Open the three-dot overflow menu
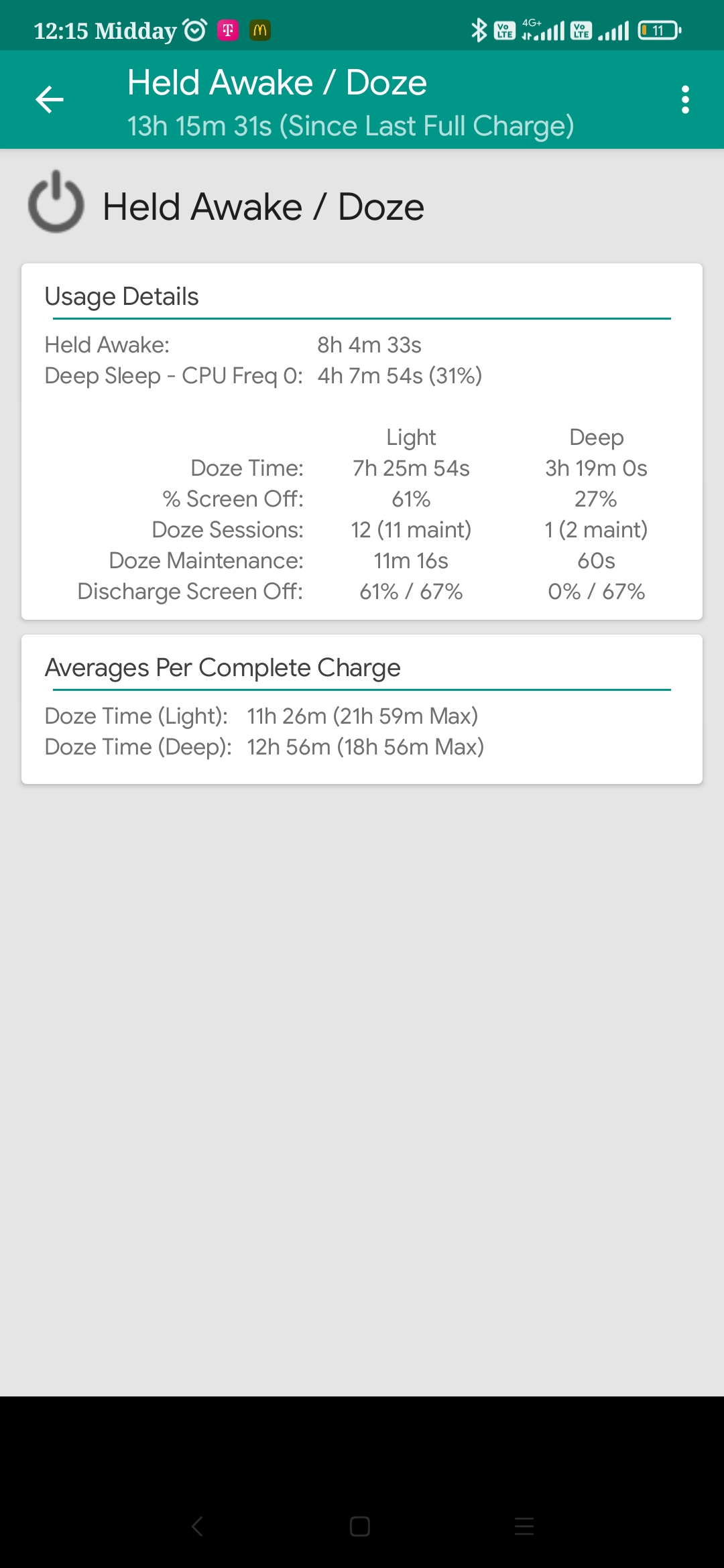Viewport: 724px width, 1568px height. [684, 100]
